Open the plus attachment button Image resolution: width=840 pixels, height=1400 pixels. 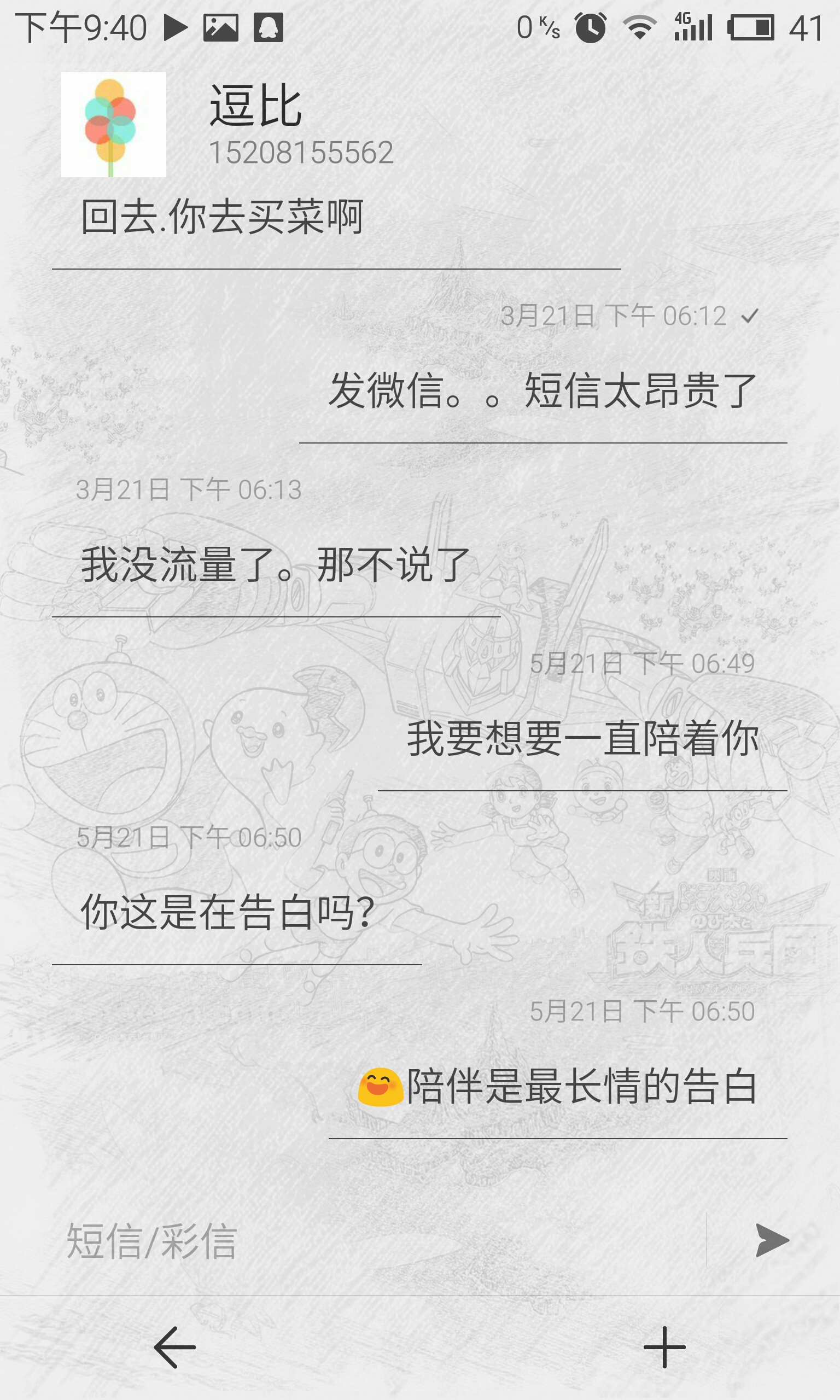pyautogui.click(x=664, y=1347)
